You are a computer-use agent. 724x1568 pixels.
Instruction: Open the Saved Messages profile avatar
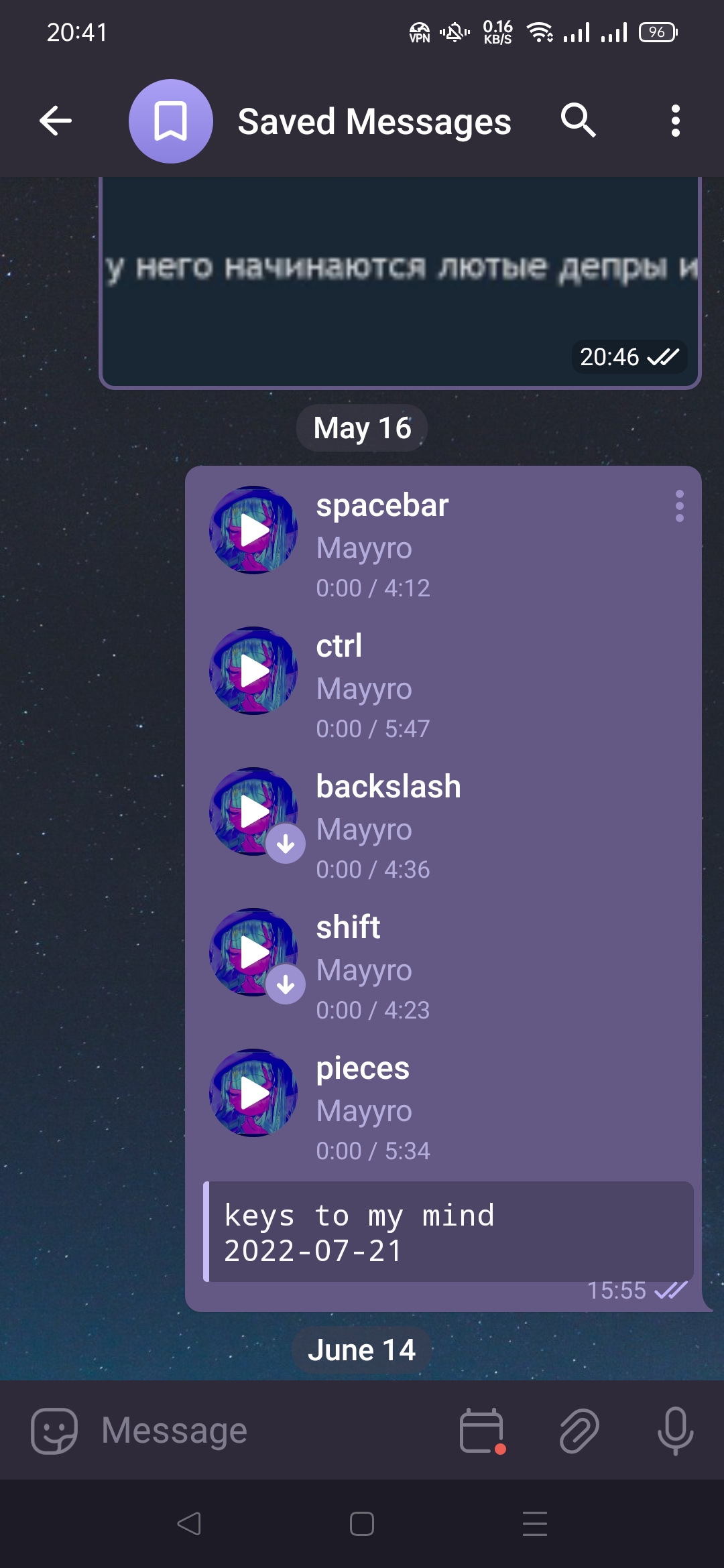[x=171, y=121]
